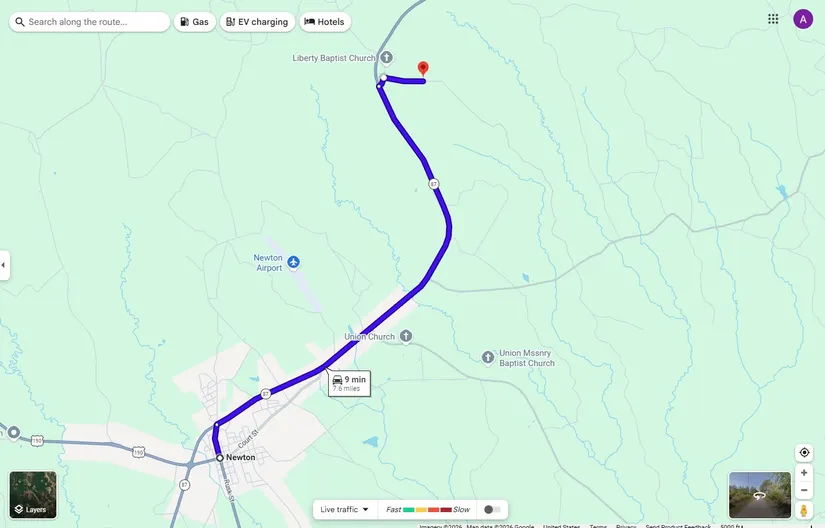Viewport: 825px width, 528px height.
Task: Tap the red destination pin
Action: [422, 68]
